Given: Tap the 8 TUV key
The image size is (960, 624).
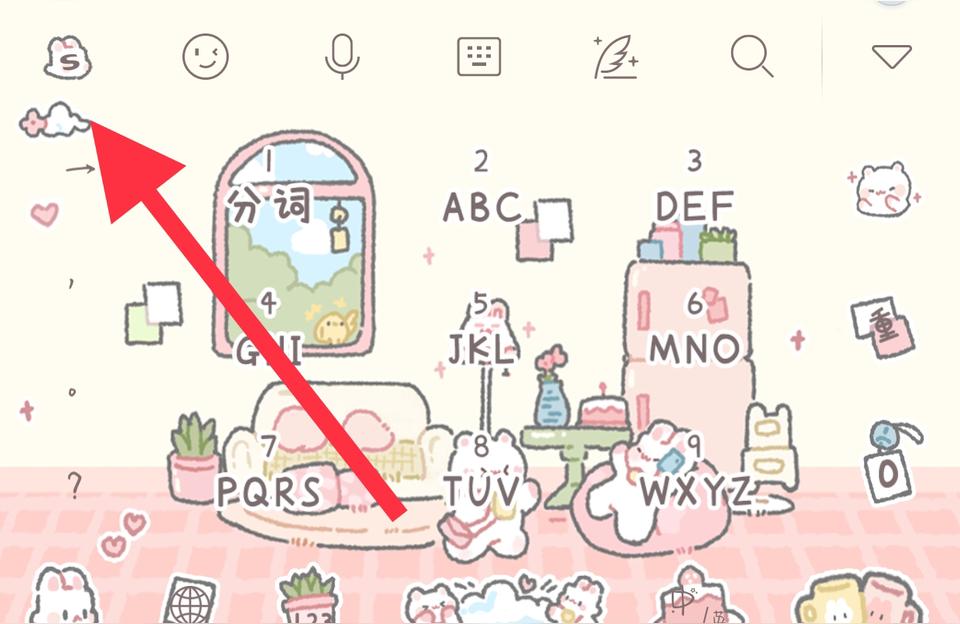Looking at the screenshot, I should [482, 474].
